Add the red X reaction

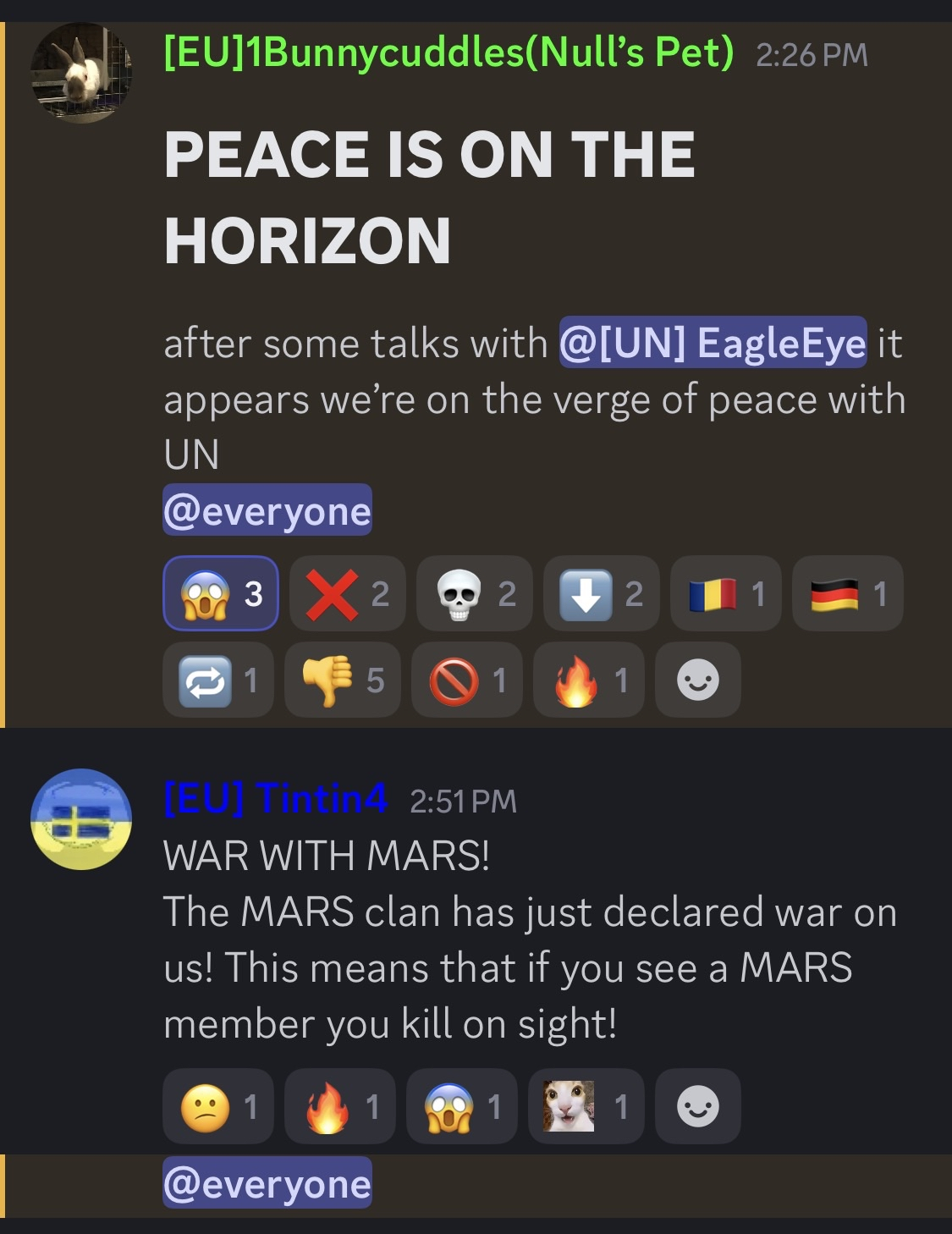[347, 594]
